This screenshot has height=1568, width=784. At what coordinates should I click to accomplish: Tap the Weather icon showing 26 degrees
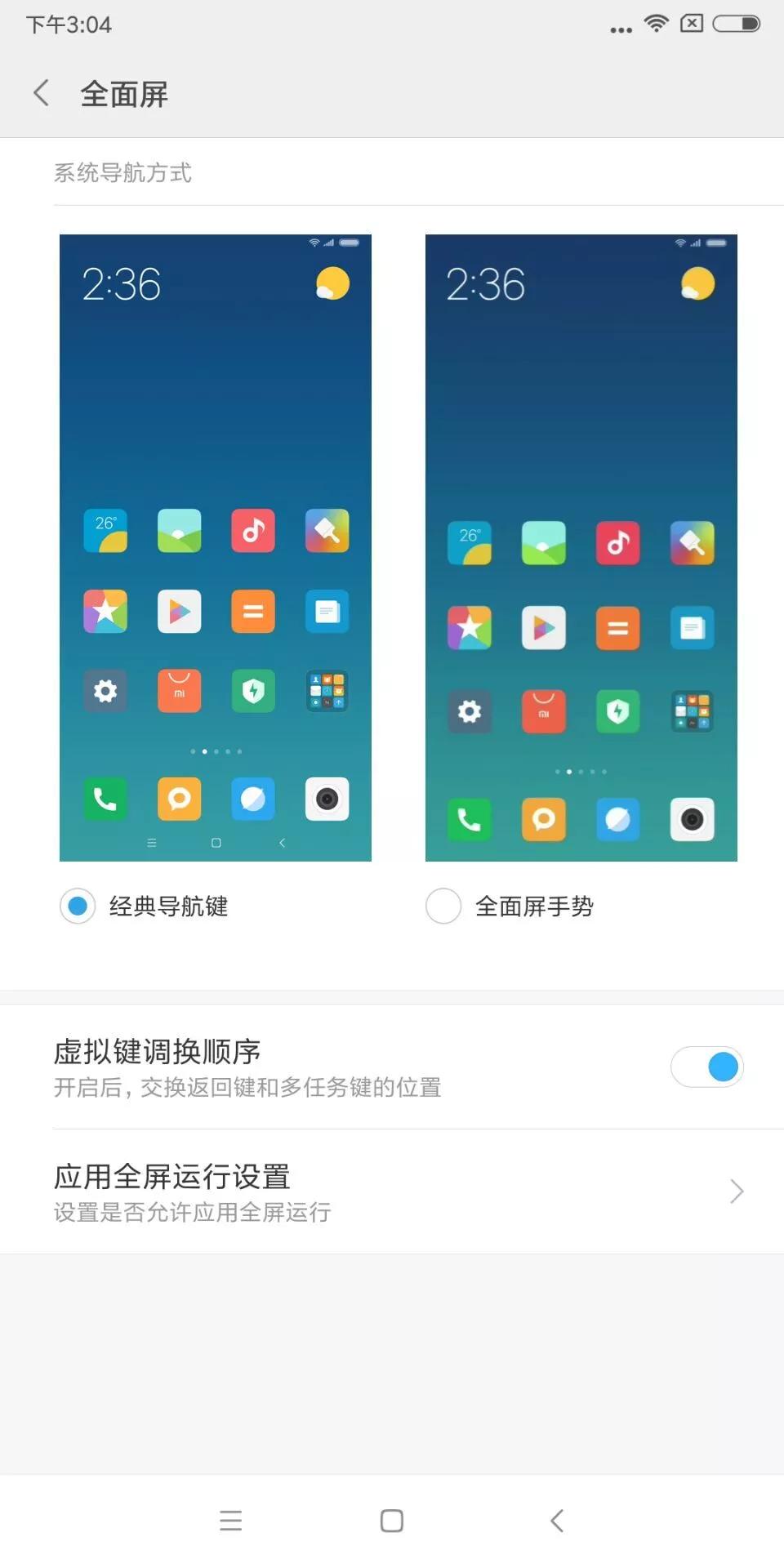(105, 531)
